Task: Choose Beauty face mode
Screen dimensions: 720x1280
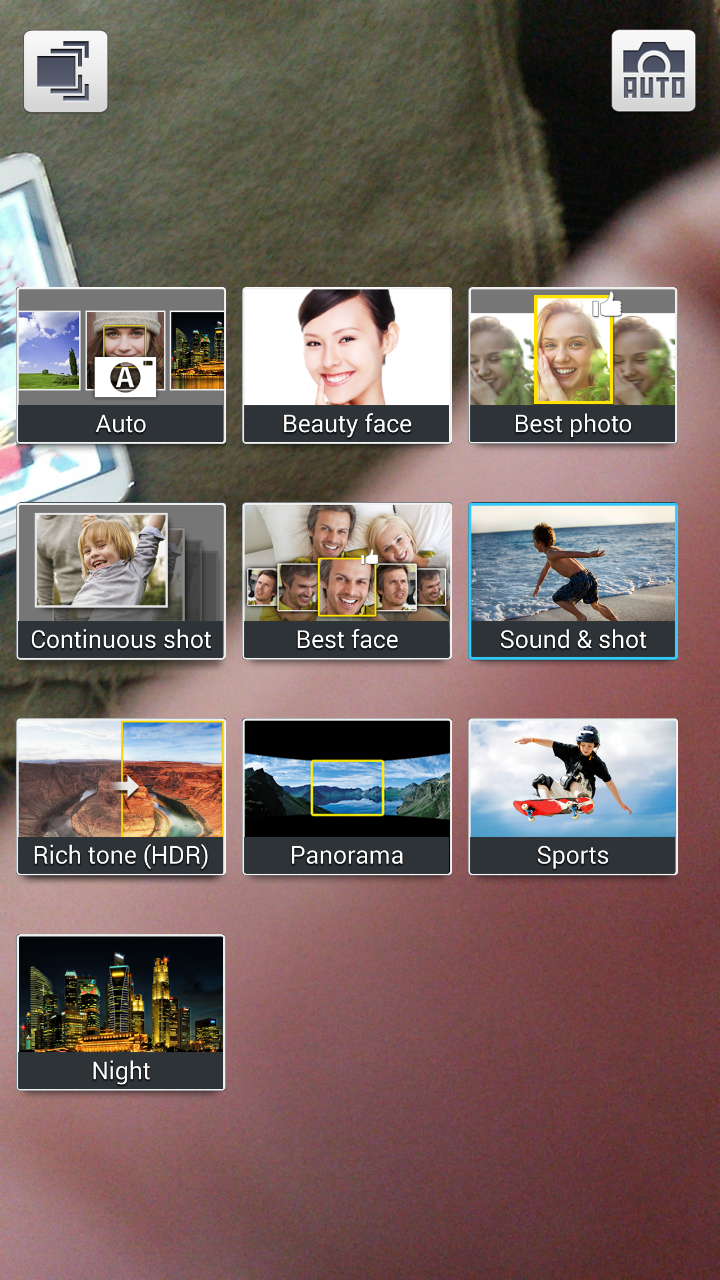Action: pos(347,365)
